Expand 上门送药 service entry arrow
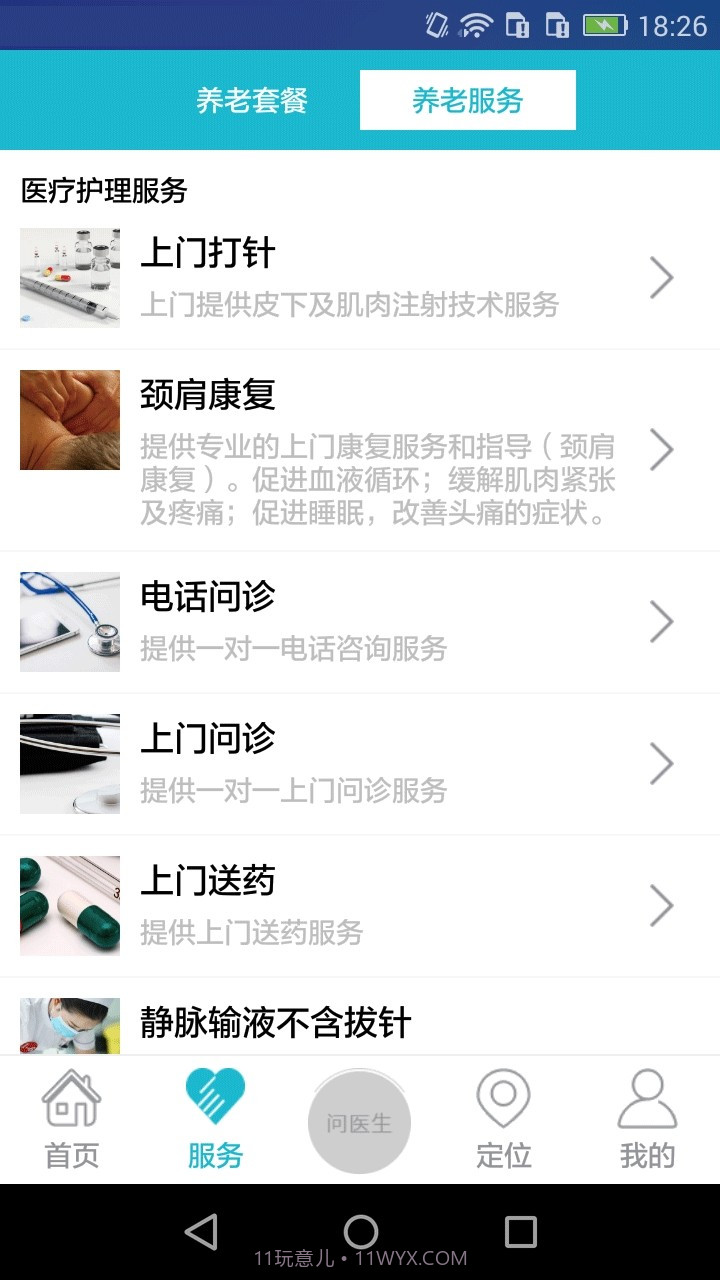The width and height of the screenshot is (720, 1280). tap(661, 905)
